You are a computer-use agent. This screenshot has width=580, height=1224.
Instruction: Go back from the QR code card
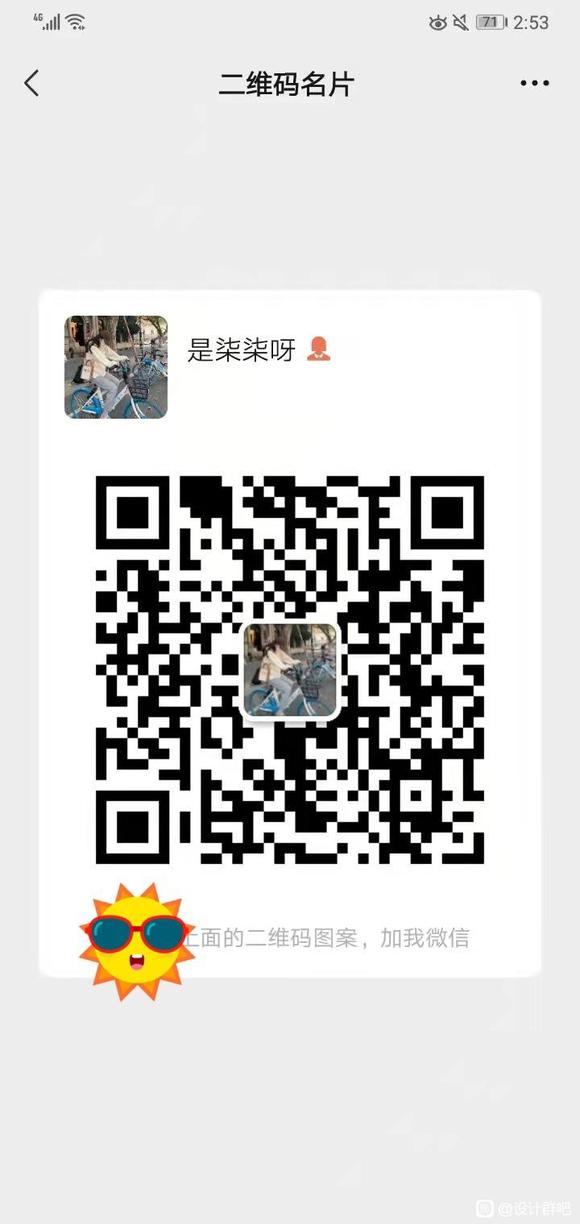pos(32,83)
